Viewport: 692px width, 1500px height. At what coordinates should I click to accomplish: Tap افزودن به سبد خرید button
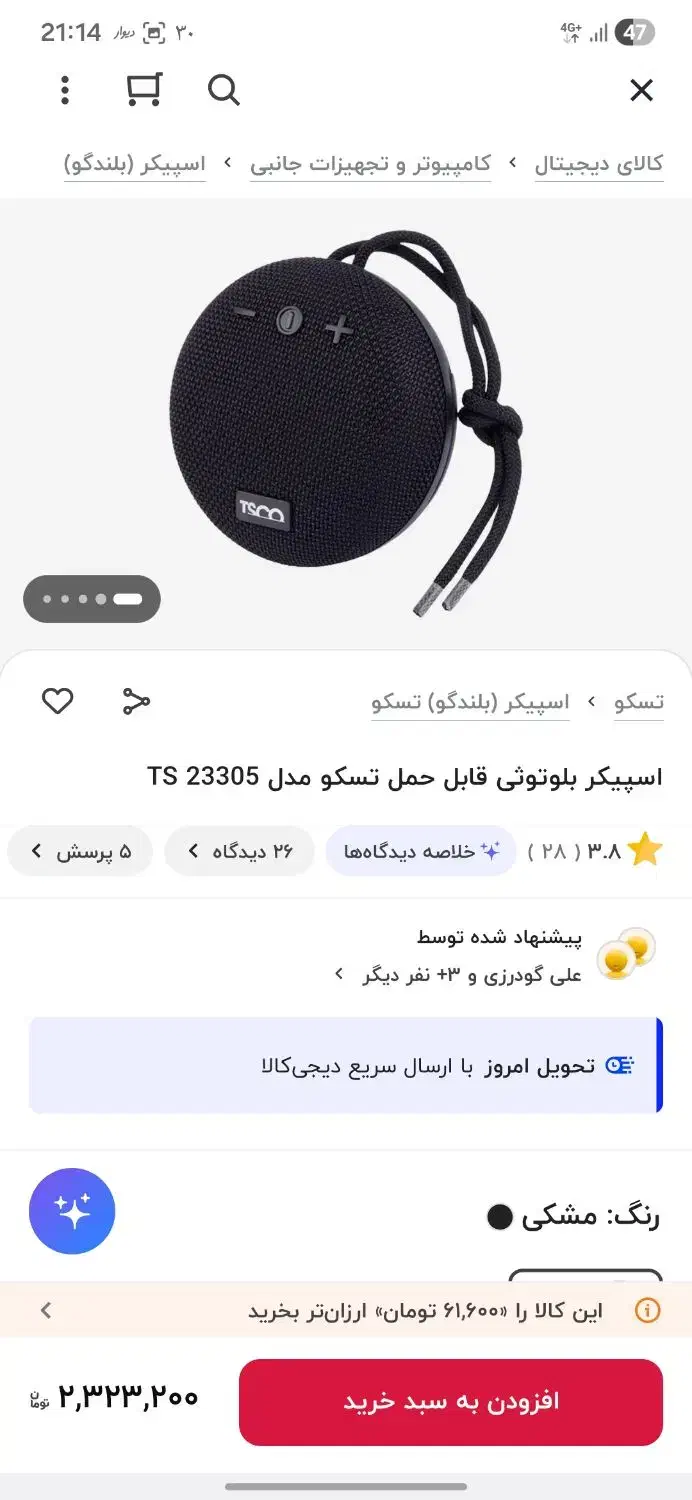[x=450, y=1401]
